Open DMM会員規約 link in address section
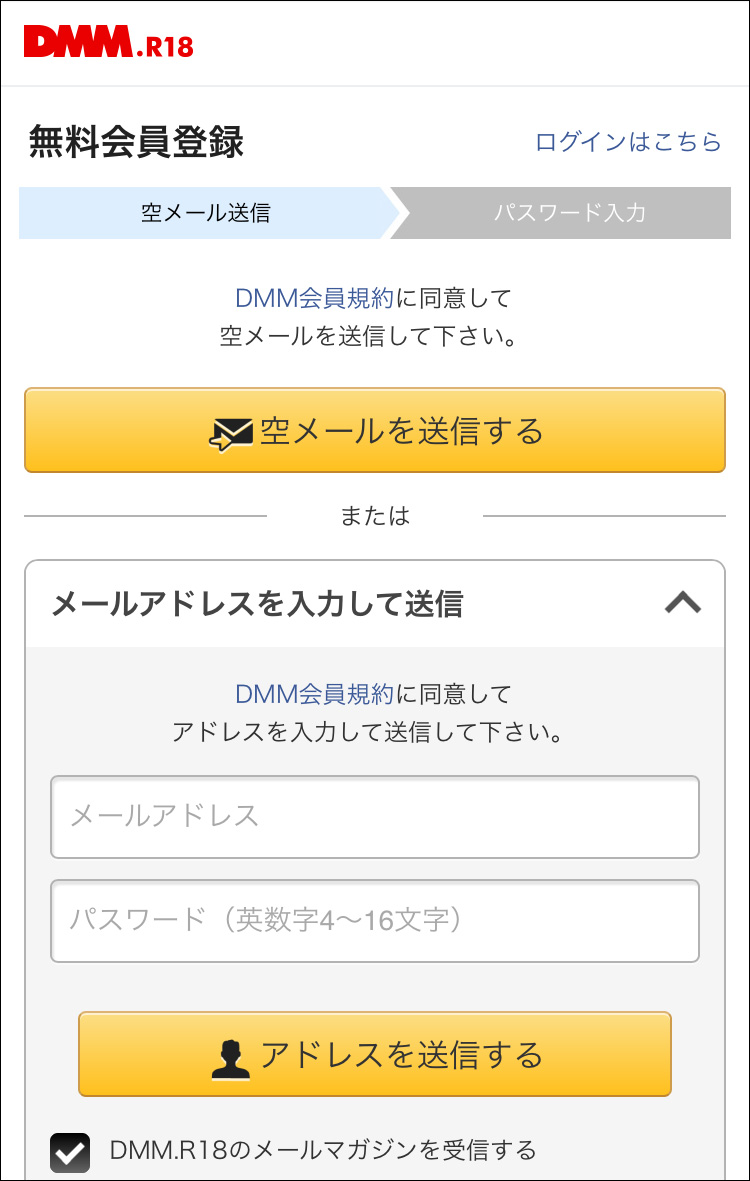Screen dimensions: 750x1181 pyautogui.click(x=314, y=694)
